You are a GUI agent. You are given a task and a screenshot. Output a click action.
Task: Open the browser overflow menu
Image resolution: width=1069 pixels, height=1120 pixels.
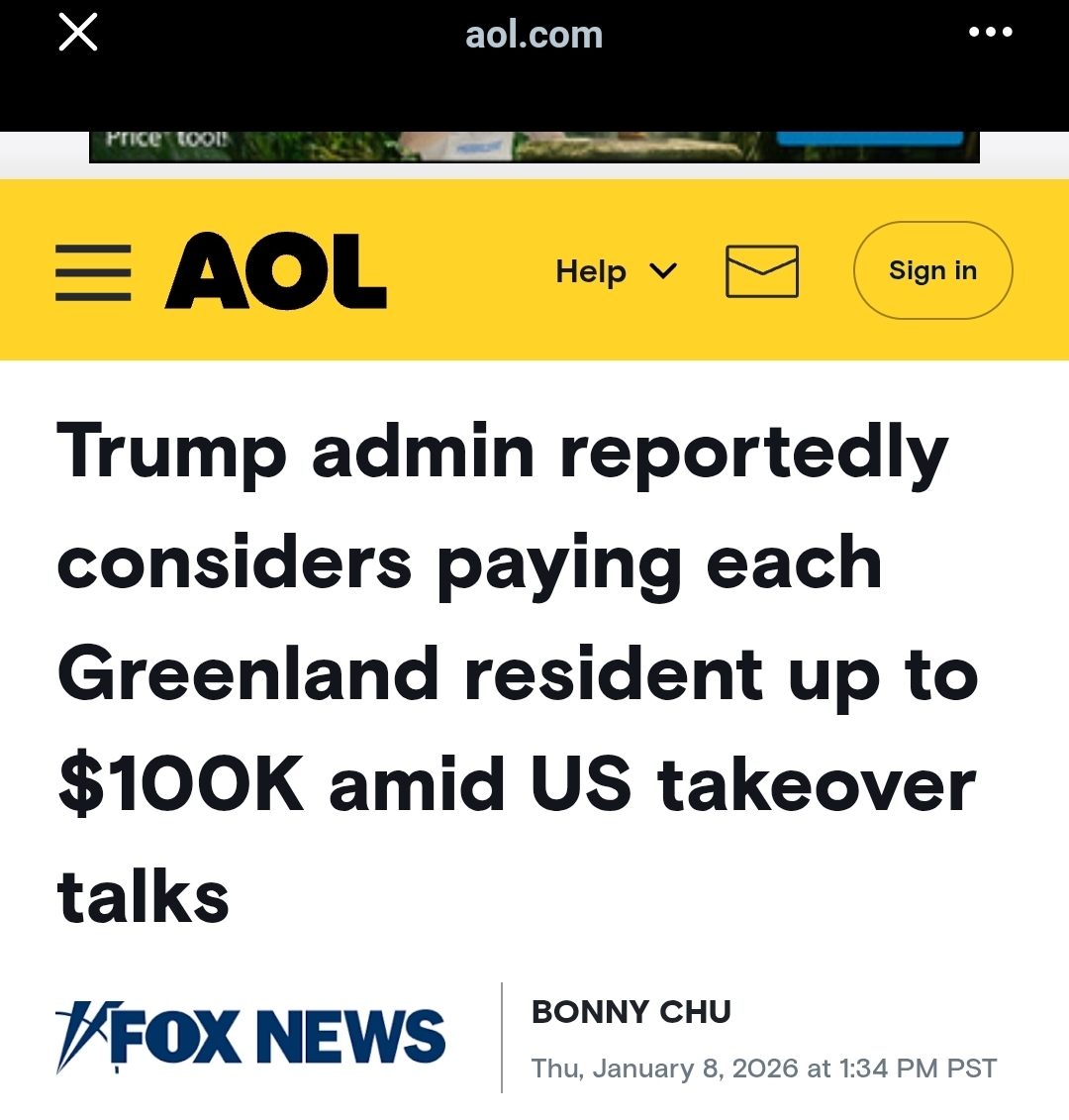click(990, 33)
